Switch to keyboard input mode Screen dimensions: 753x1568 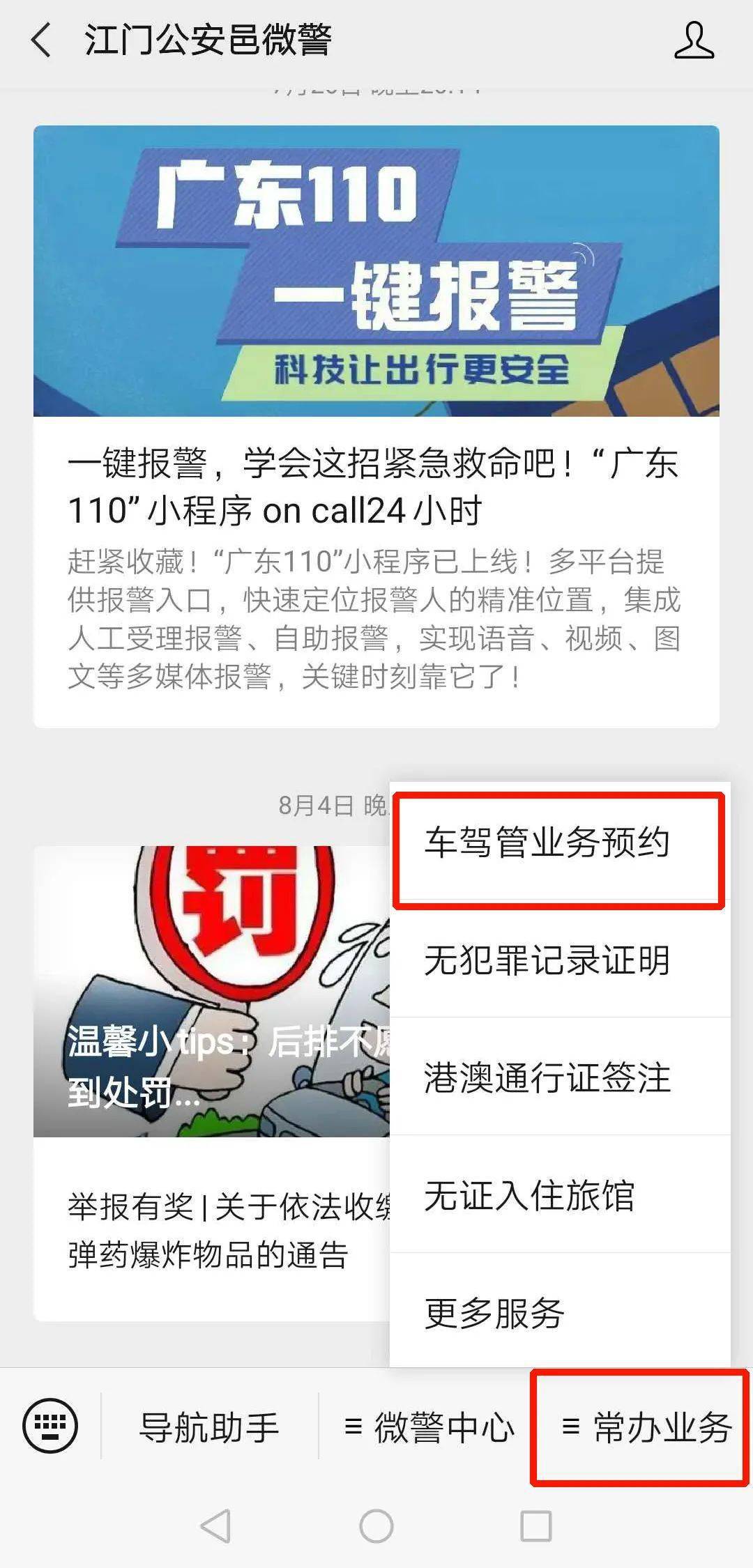[50, 1426]
